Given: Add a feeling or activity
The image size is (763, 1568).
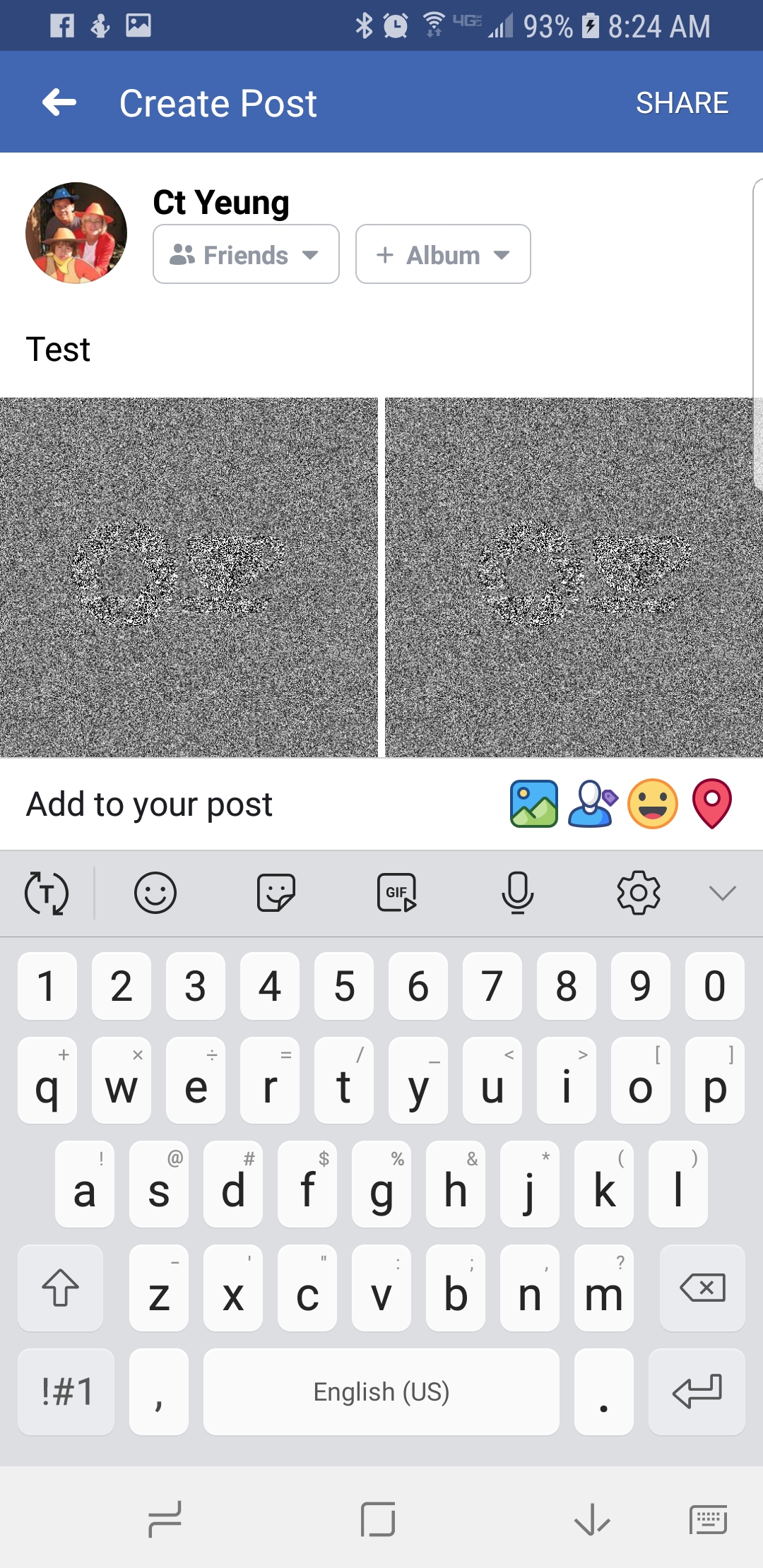Looking at the screenshot, I should pos(652,804).
